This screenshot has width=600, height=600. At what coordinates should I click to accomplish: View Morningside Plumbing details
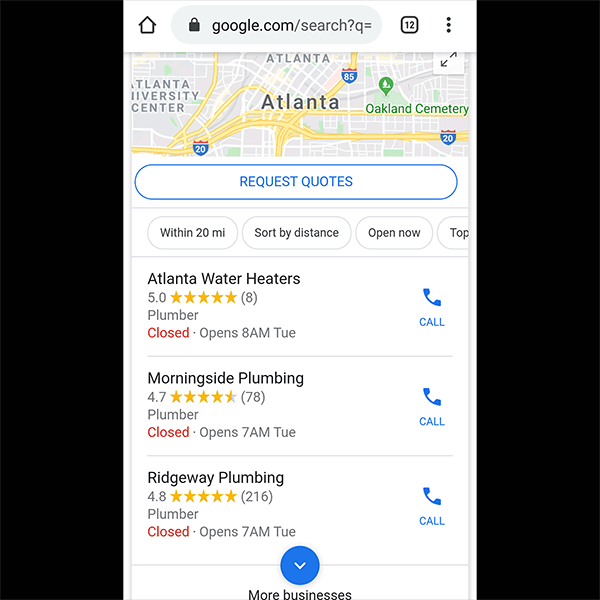(x=226, y=378)
